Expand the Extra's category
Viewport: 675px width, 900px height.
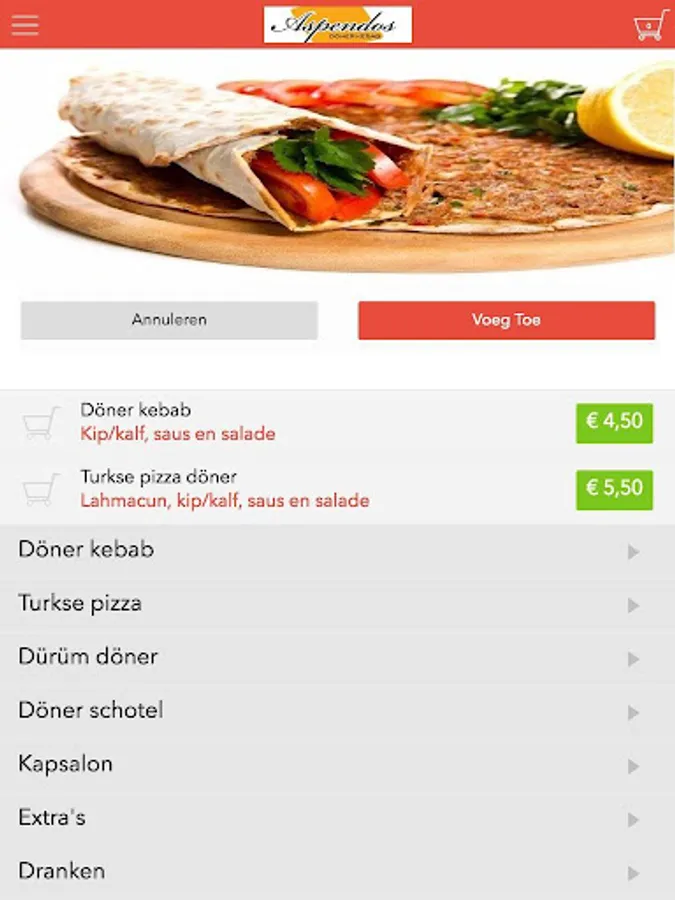click(x=337, y=818)
